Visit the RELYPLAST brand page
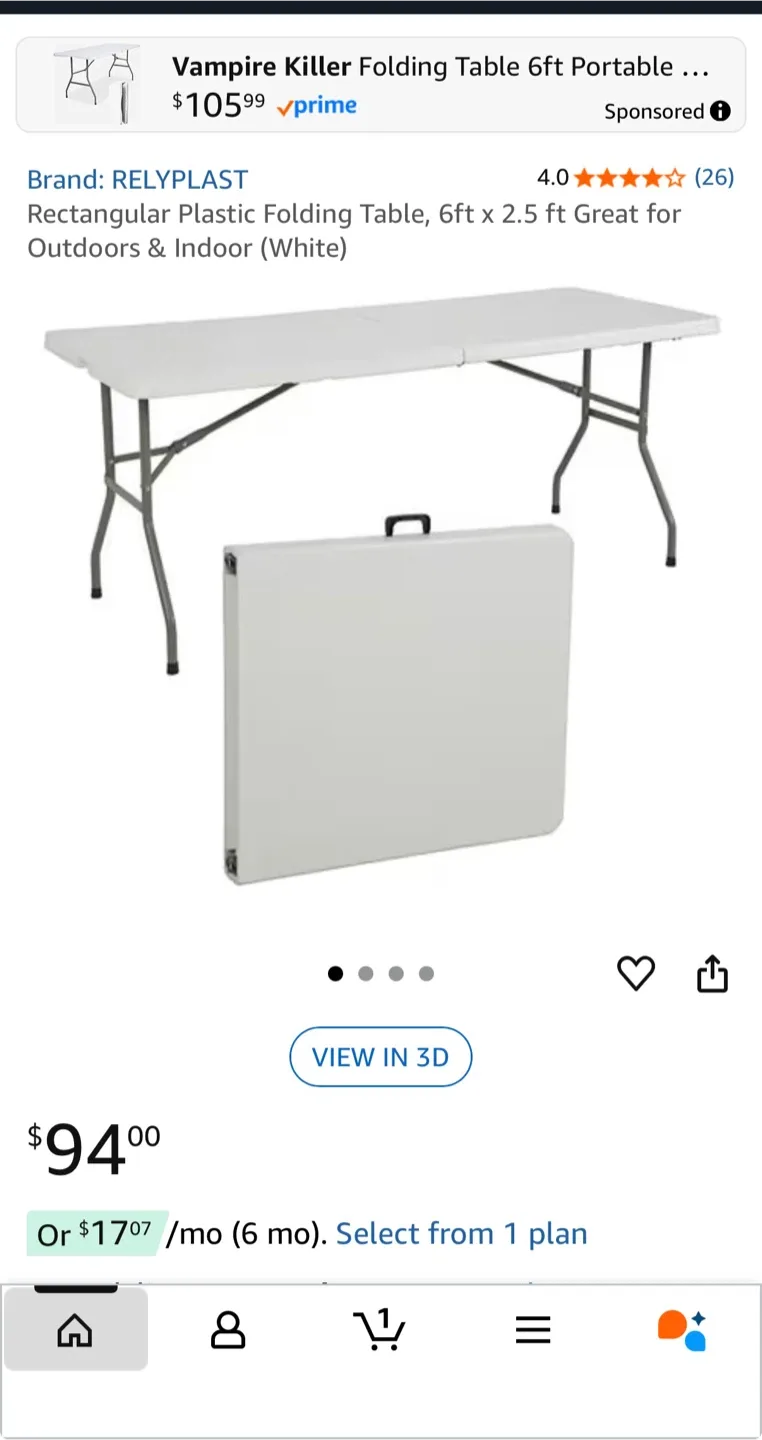 tap(137, 180)
